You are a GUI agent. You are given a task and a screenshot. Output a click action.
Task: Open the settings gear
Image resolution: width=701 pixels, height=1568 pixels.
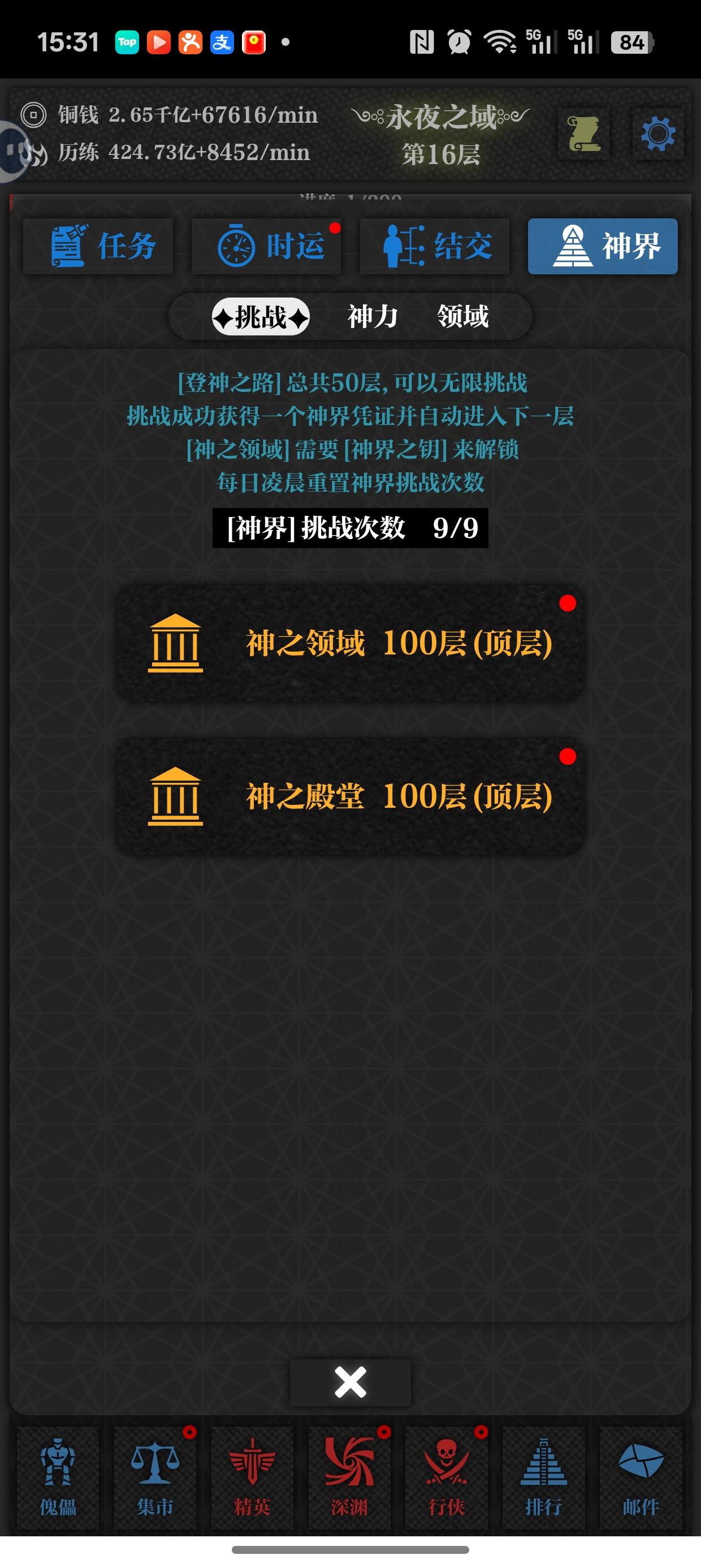pos(658,134)
